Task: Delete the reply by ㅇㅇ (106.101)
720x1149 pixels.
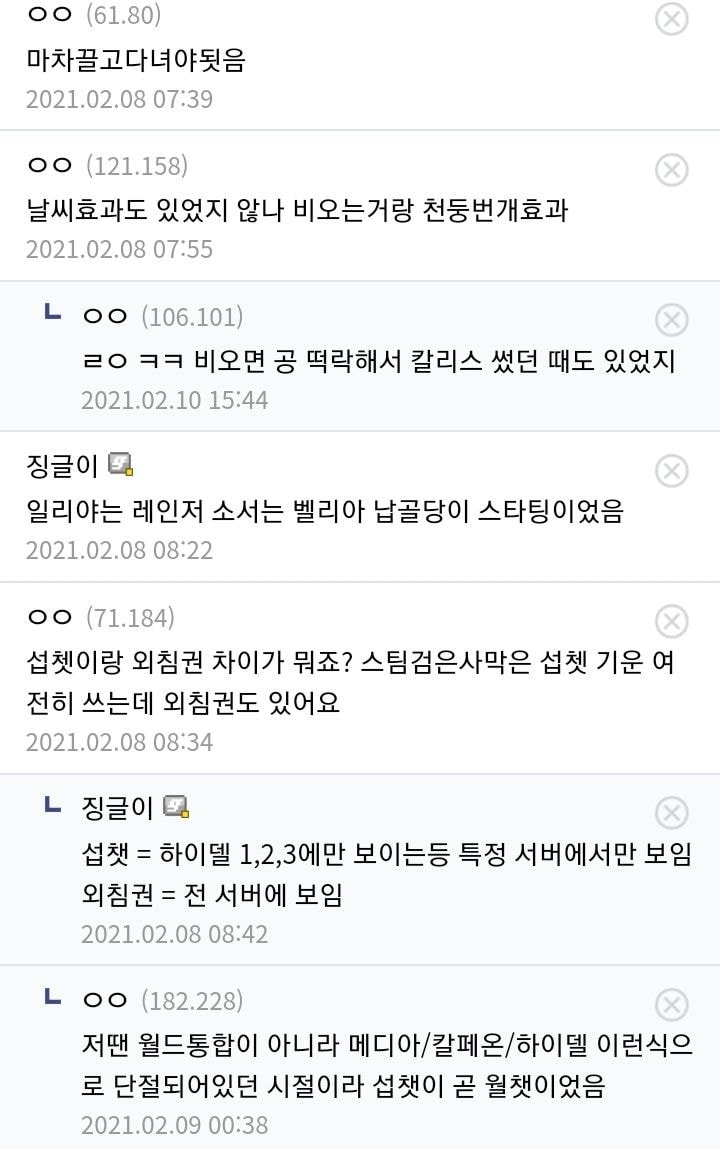Action: 671,320
